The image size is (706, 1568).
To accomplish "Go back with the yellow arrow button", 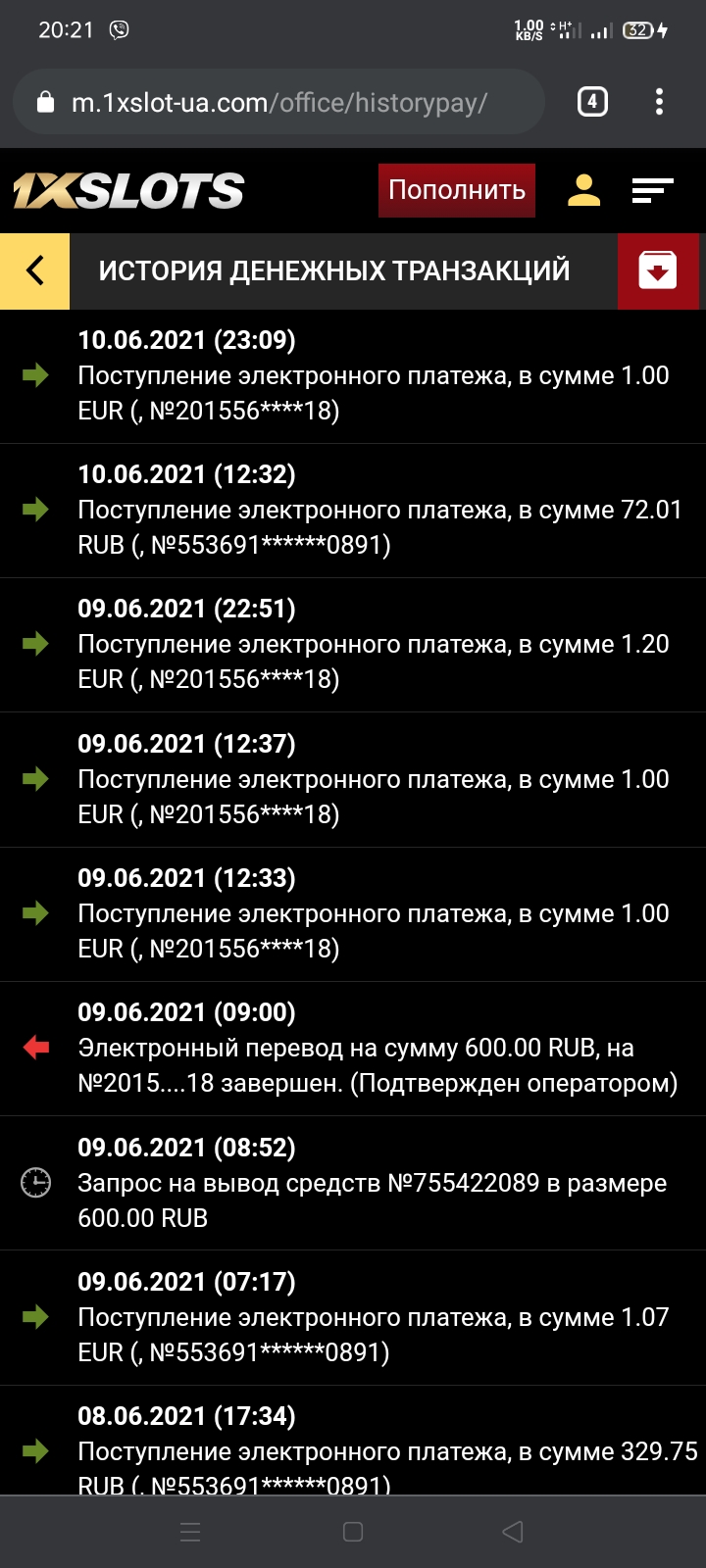I will tap(35, 270).
